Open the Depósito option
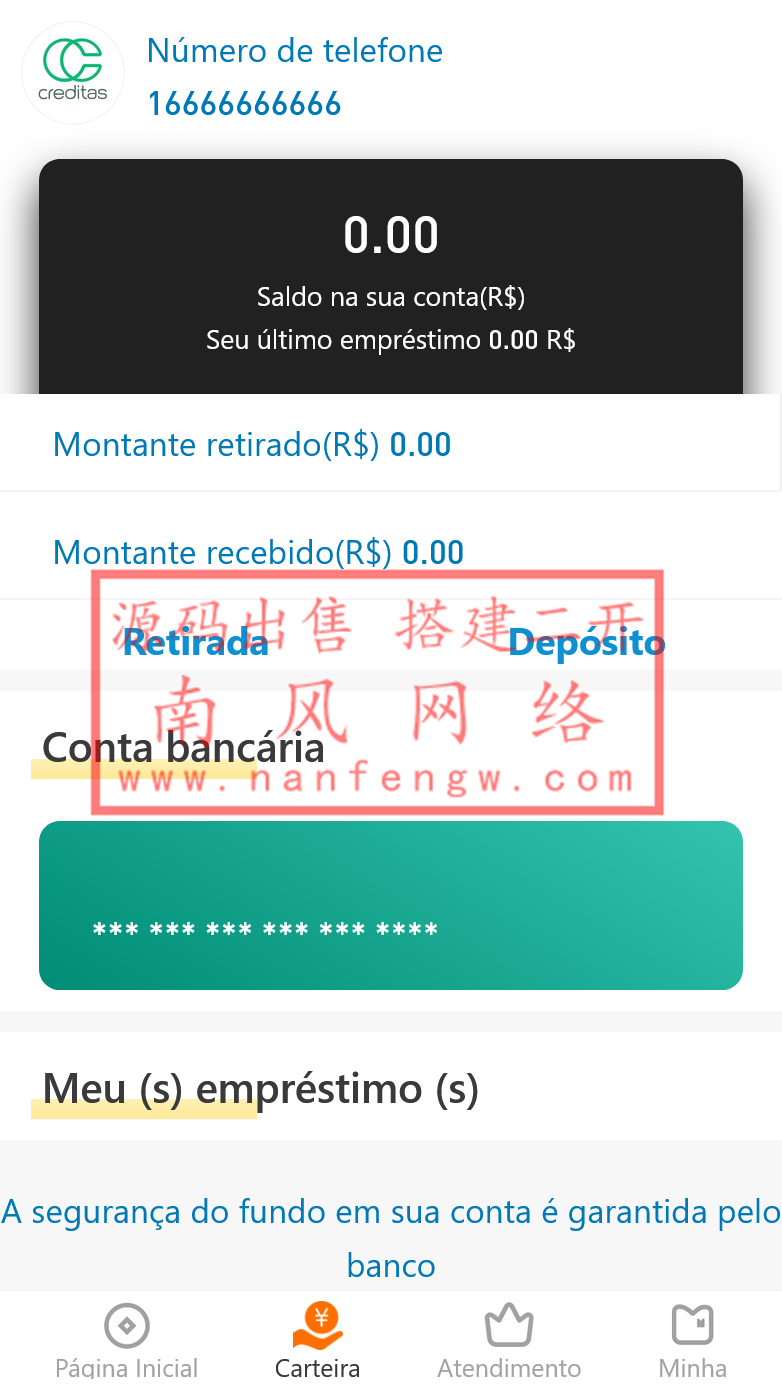 point(586,642)
